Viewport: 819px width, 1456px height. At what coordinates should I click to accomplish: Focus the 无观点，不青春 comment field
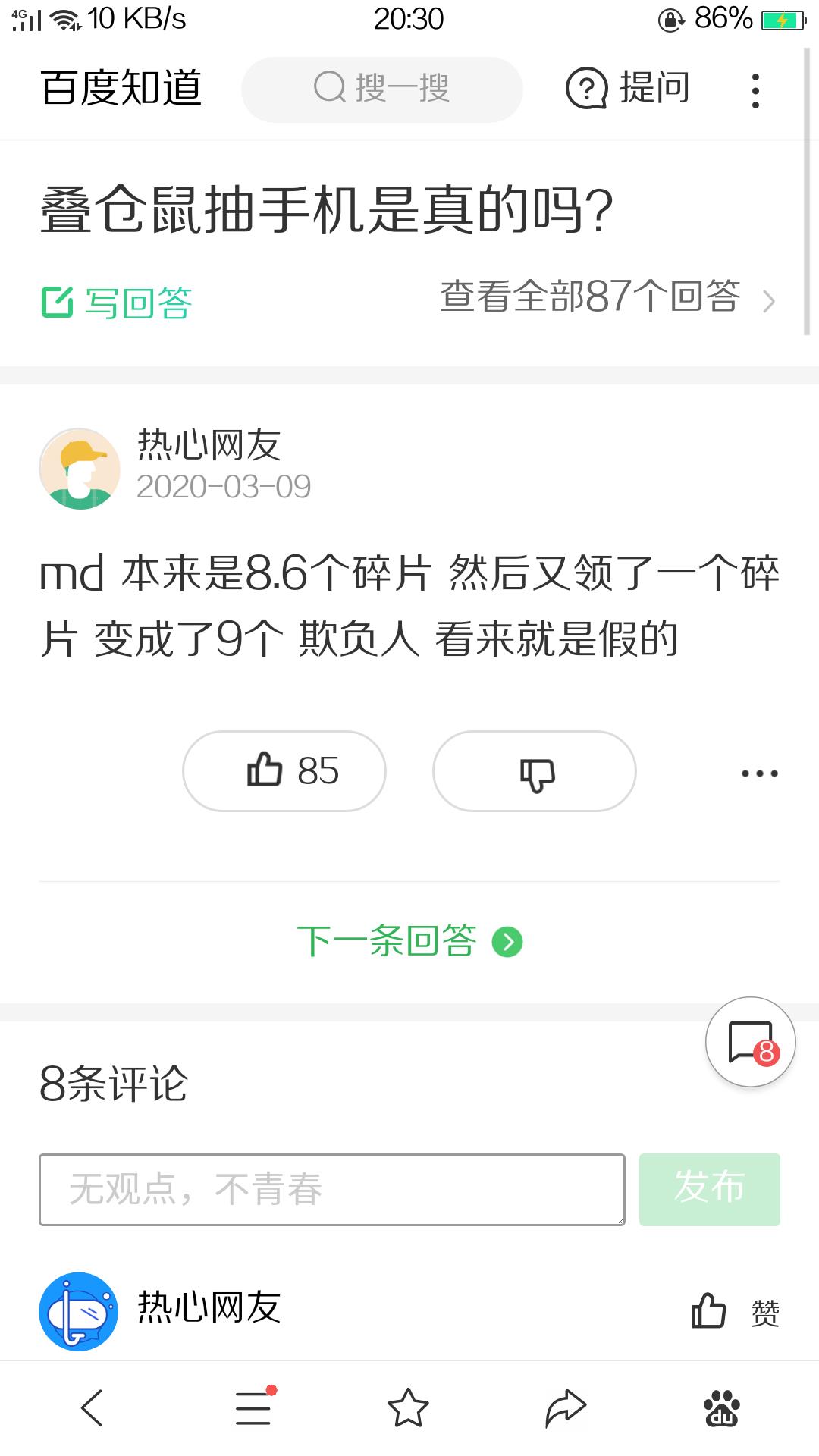point(331,1189)
